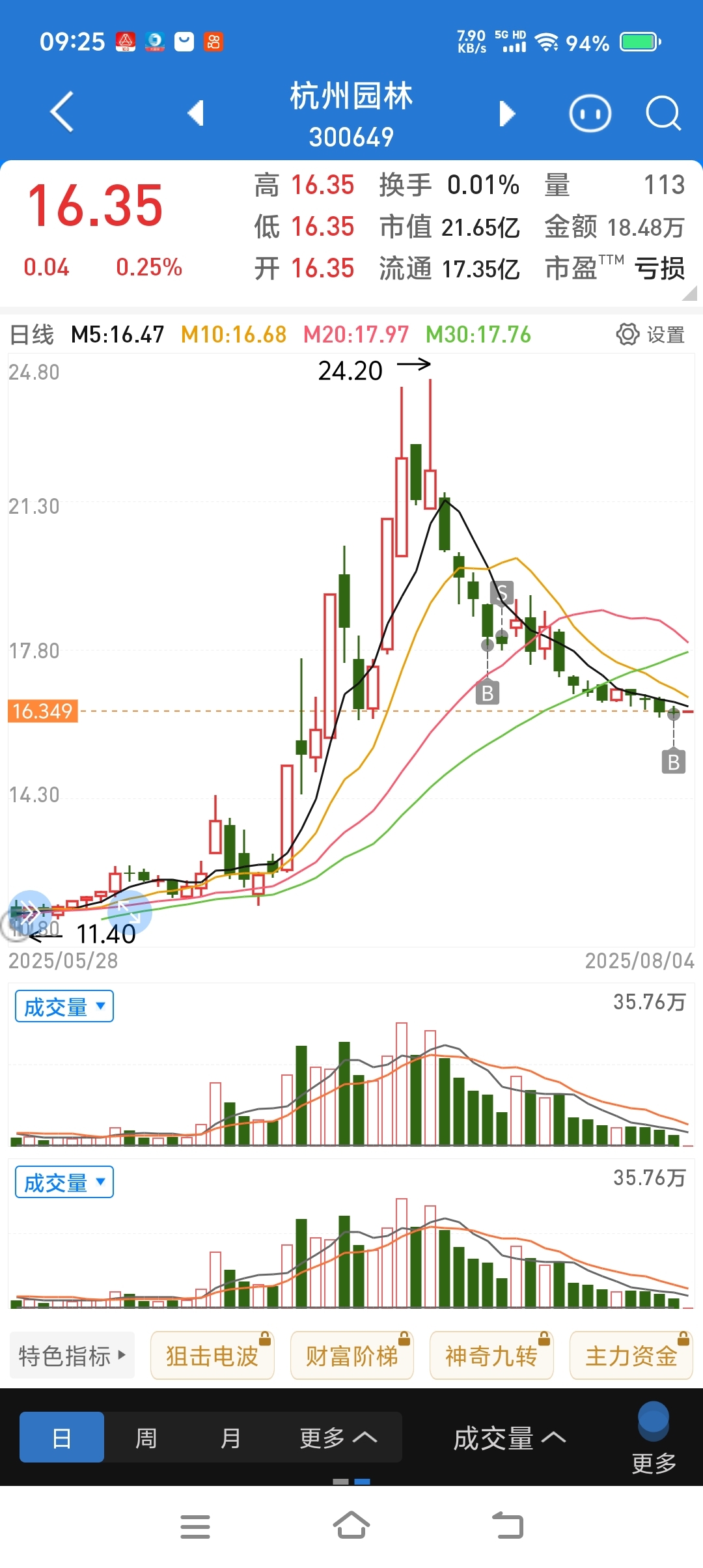Select the 狙击电波 indicator
The height and width of the screenshot is (1568, 703).
click(x=212, y=1356)
